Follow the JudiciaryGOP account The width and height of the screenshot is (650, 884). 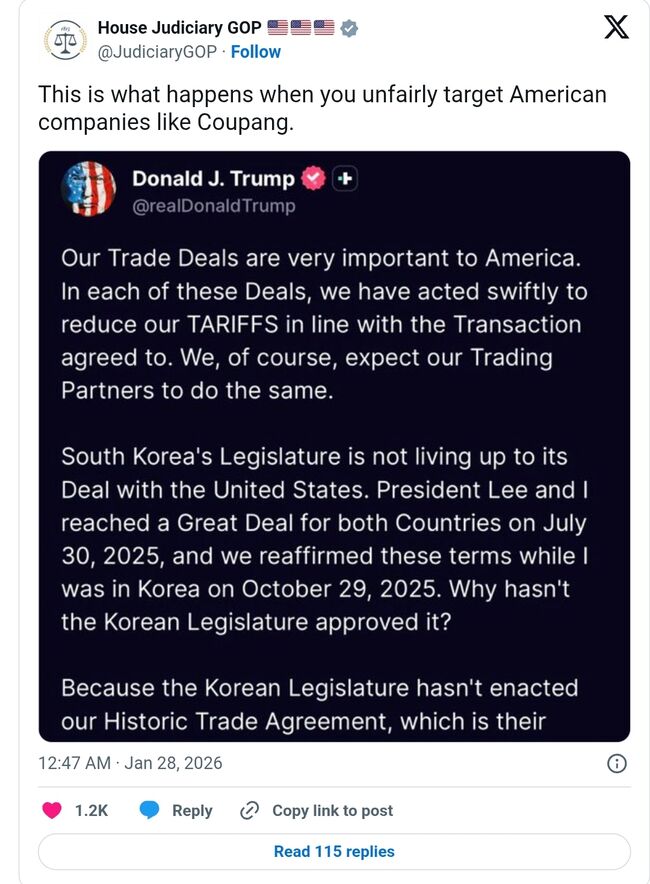(256, 52)
